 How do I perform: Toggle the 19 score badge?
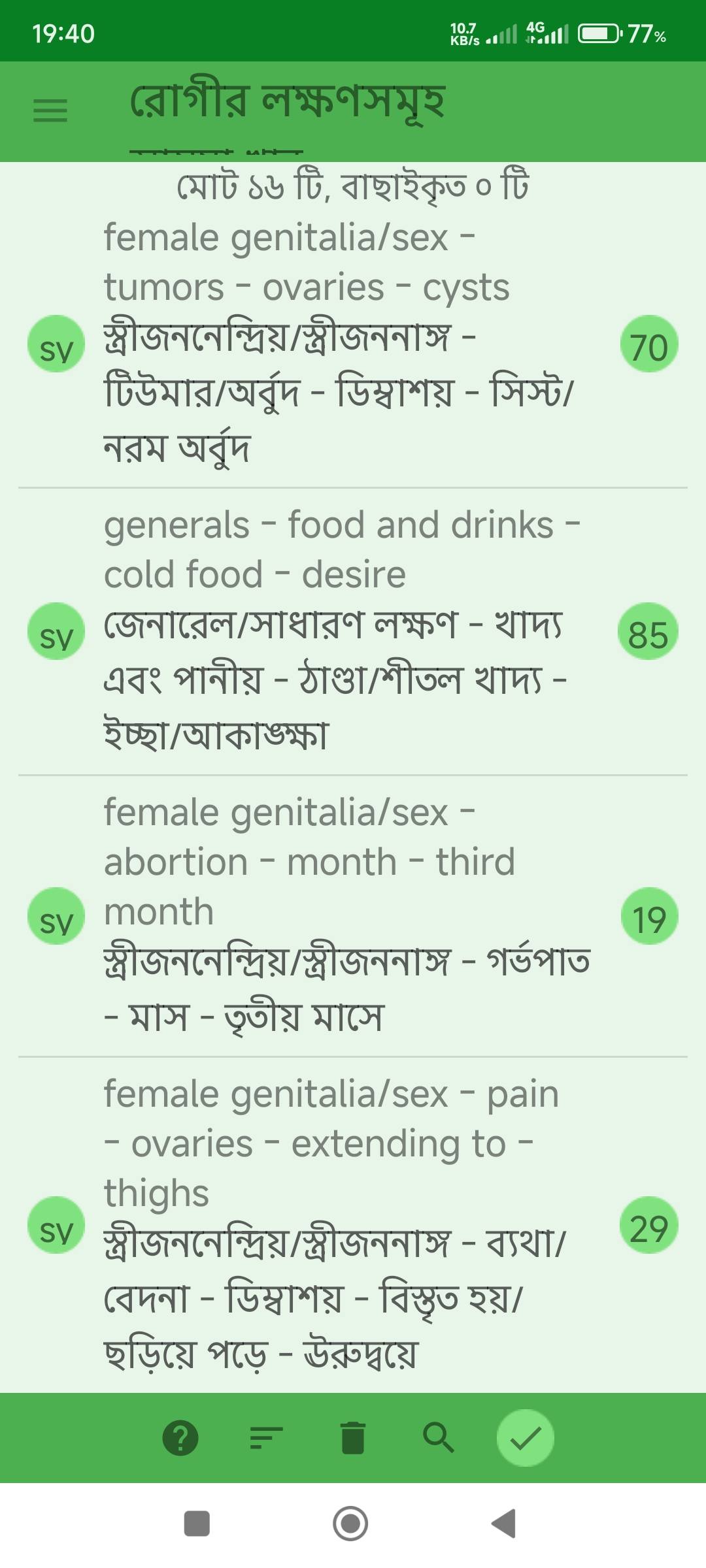650,917
